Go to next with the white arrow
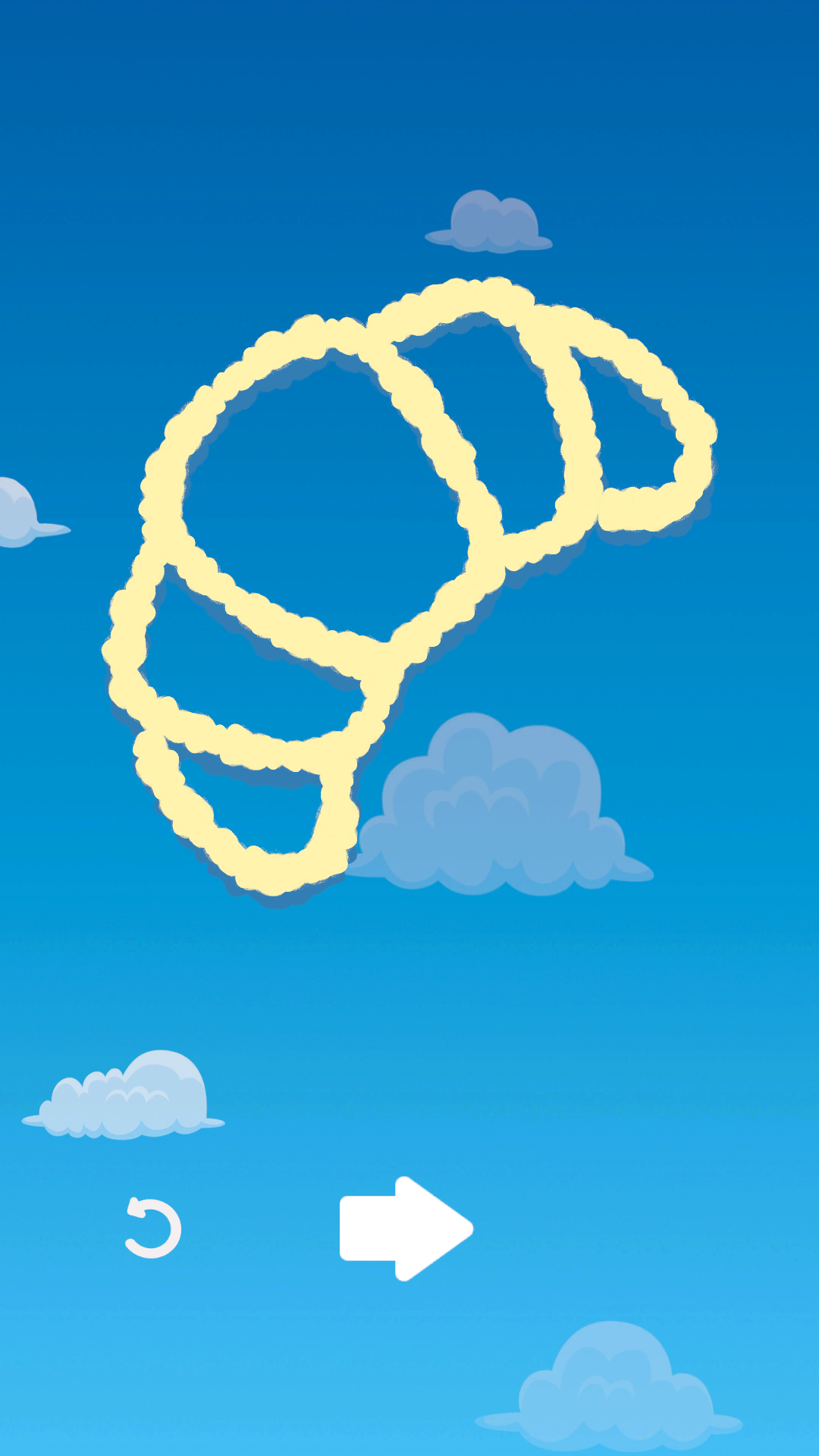Screen dimensions: 819x1456 [x=406, y=1228]
